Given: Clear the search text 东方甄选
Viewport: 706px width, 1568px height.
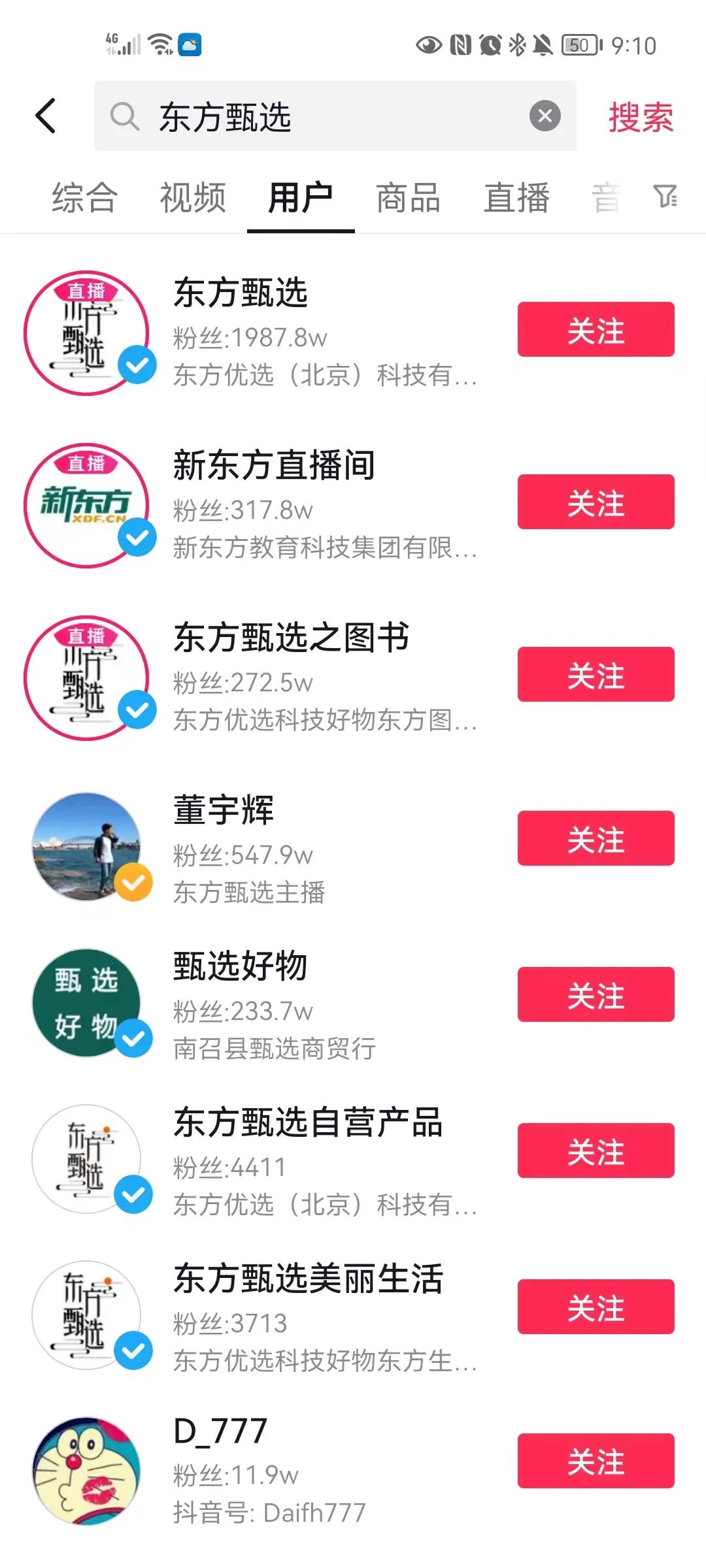Looking at the screenshot, I should 545,116.
